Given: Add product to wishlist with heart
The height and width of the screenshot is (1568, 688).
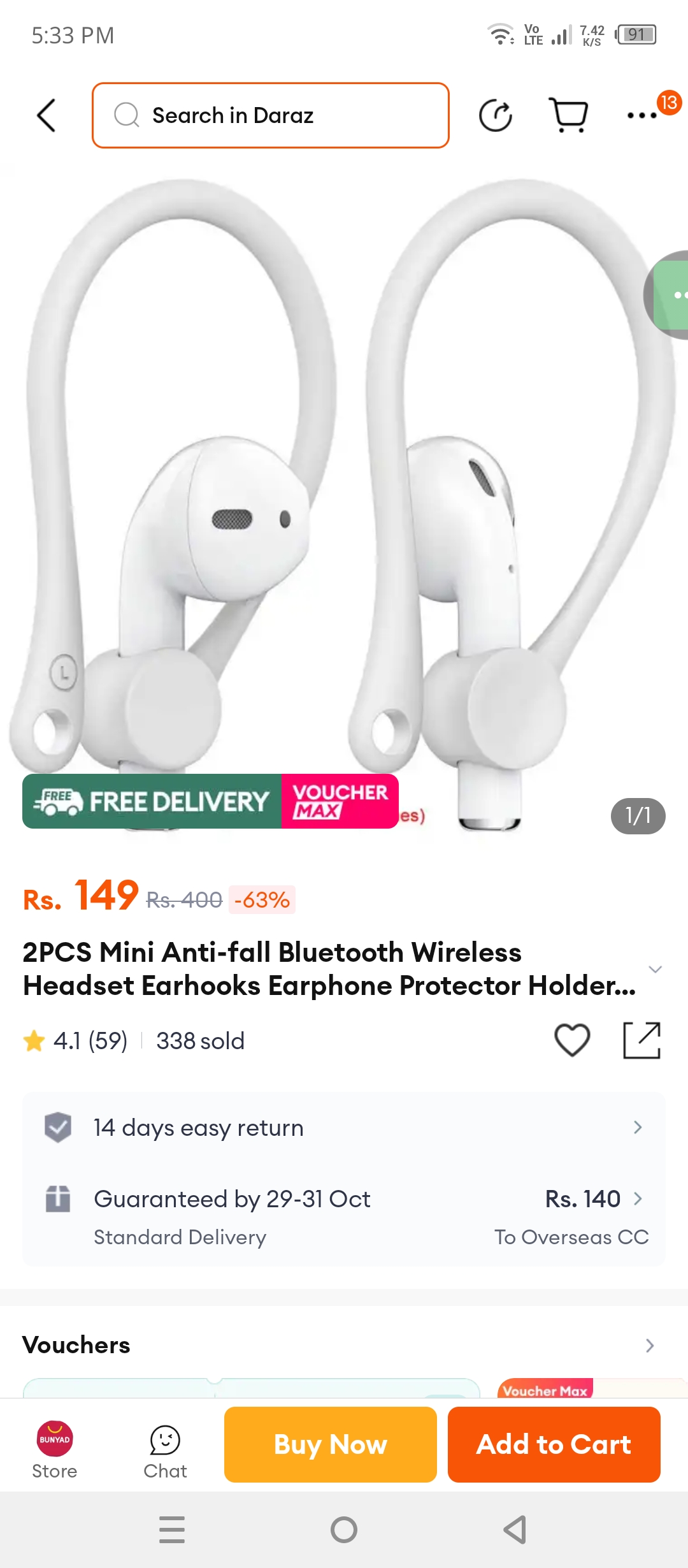Looking at the screenshot, I should point(572,1040).
